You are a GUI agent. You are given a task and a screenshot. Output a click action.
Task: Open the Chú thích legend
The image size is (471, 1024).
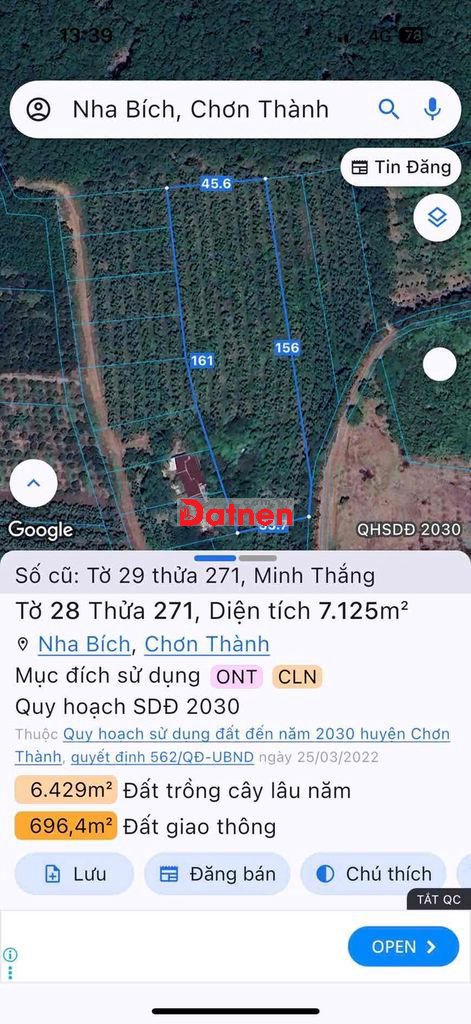[373, 874]
